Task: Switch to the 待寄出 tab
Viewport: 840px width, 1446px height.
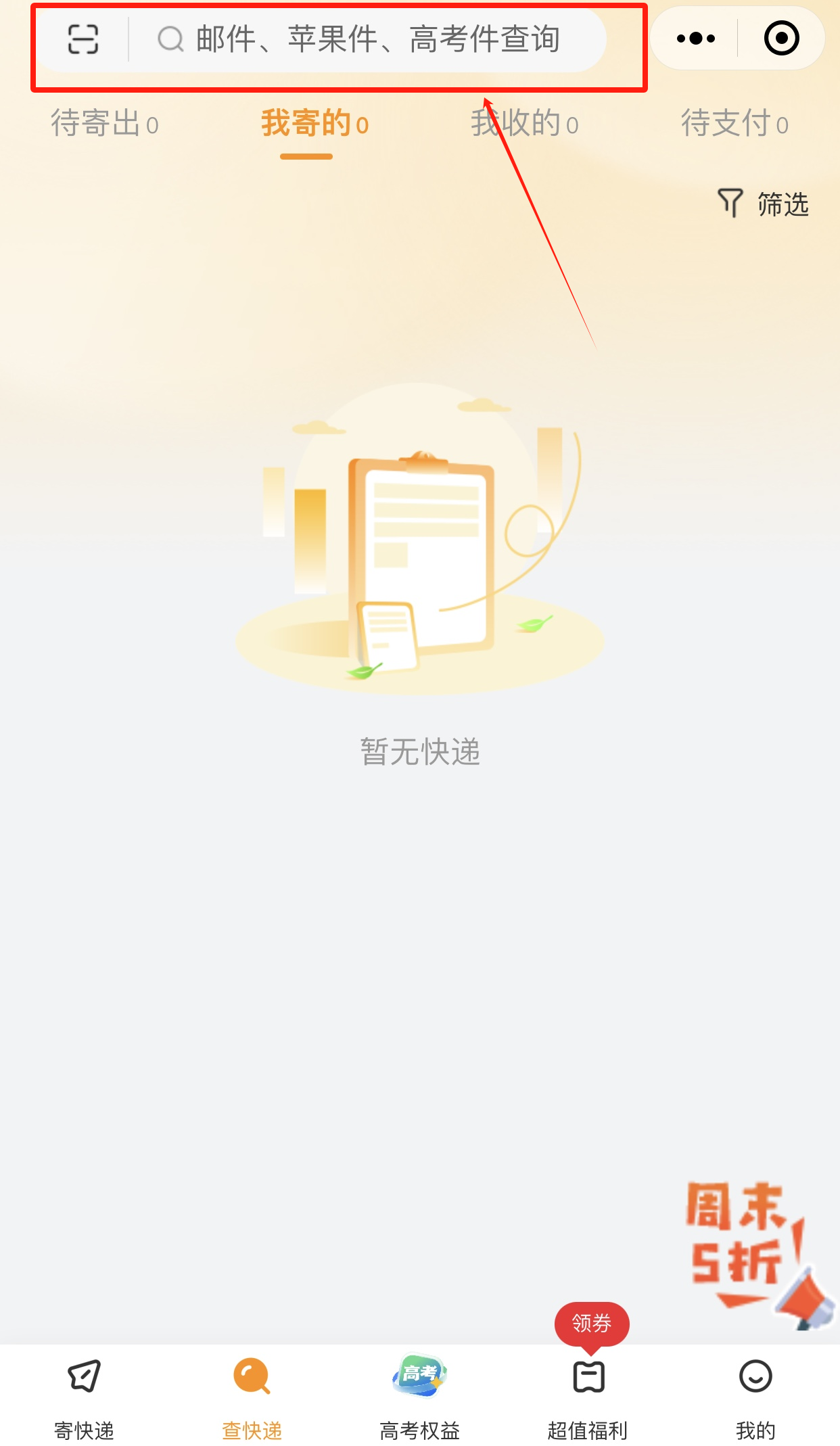Action: pyautogui.click(x=104, y=124)
